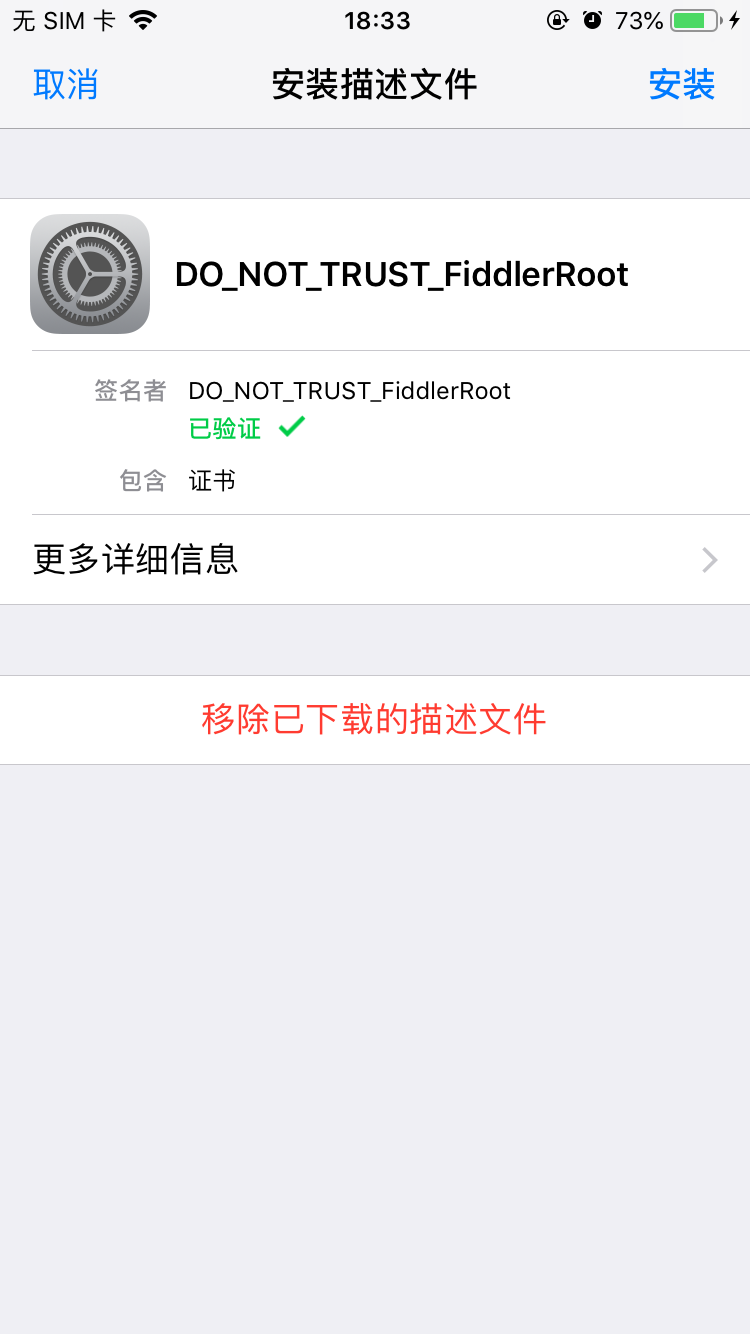Tap 取消 to dismiss the installer

click(x=65, y=85)
